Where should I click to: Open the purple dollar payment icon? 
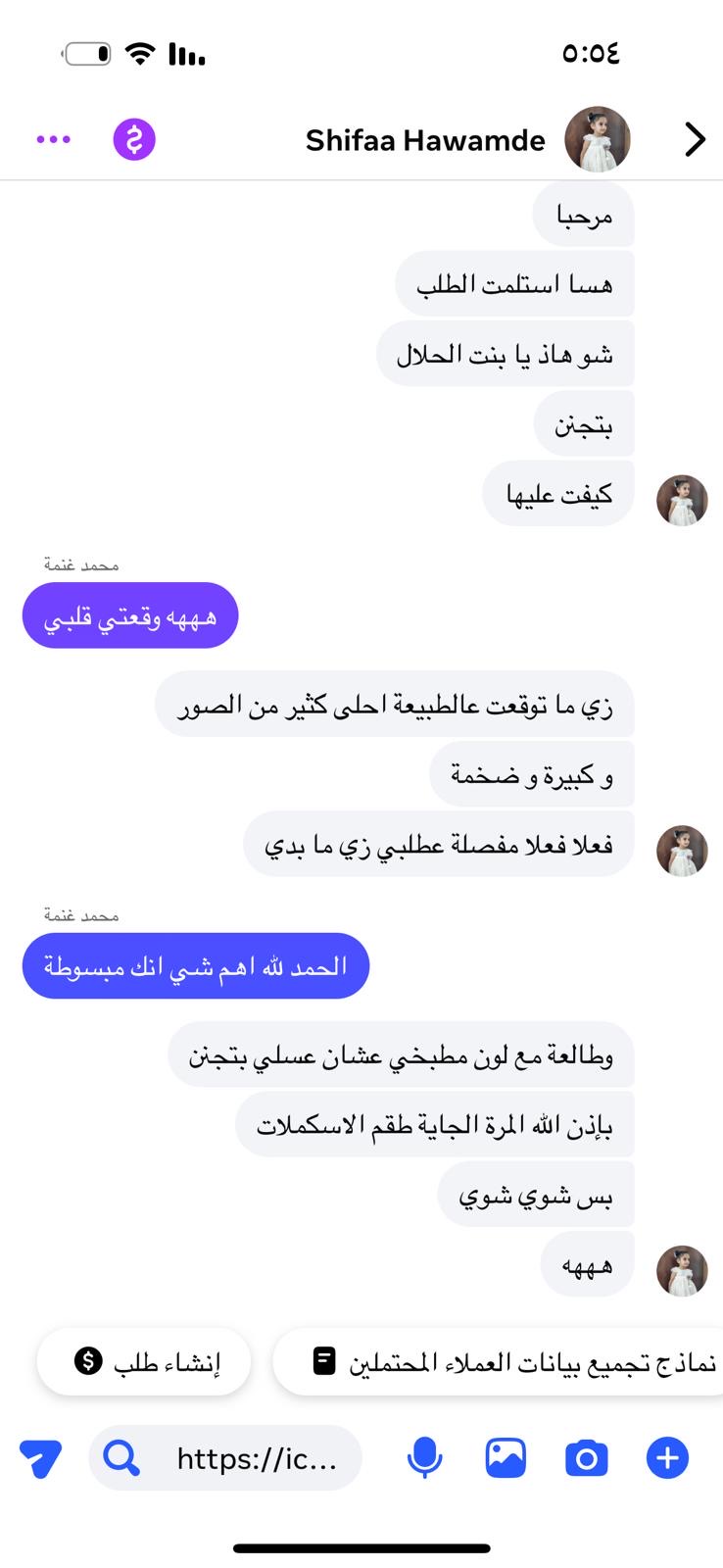(134, 139)
